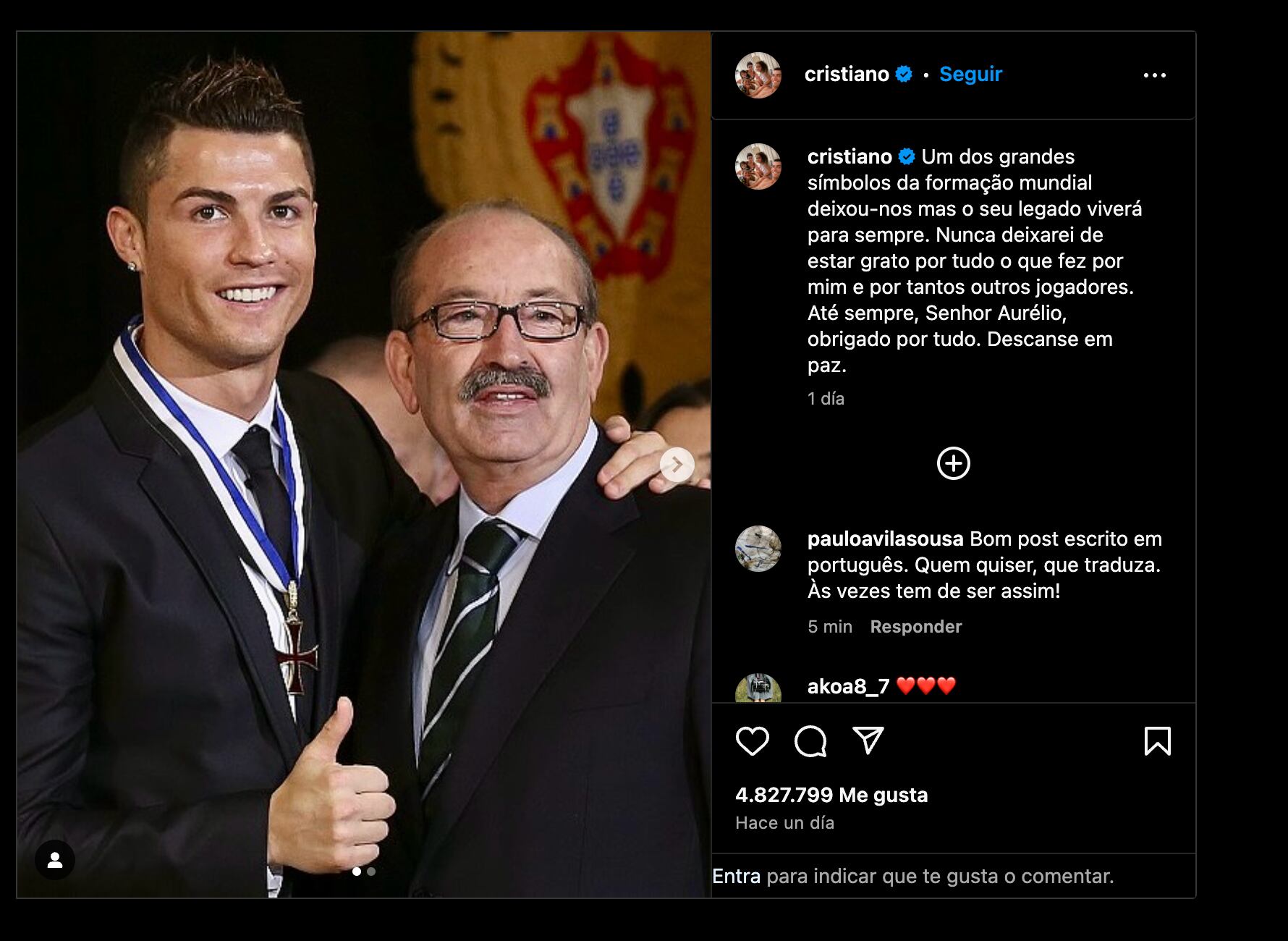Load more comments with plus icon
The width and height of the screenshot is (1288, 941).
tap(953, 463)
